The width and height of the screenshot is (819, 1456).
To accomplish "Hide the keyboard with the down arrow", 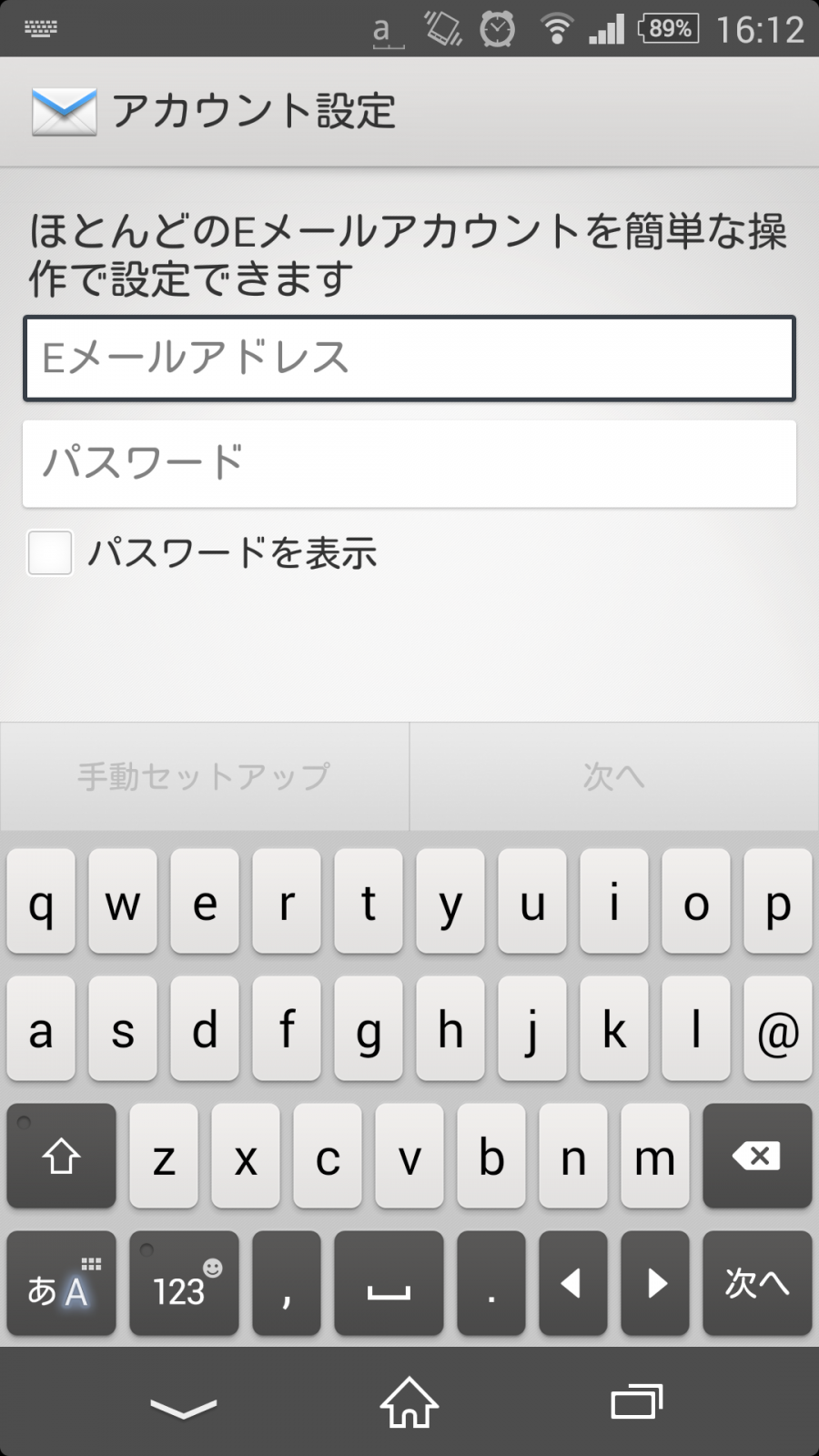I will [x=183, y=1408].
